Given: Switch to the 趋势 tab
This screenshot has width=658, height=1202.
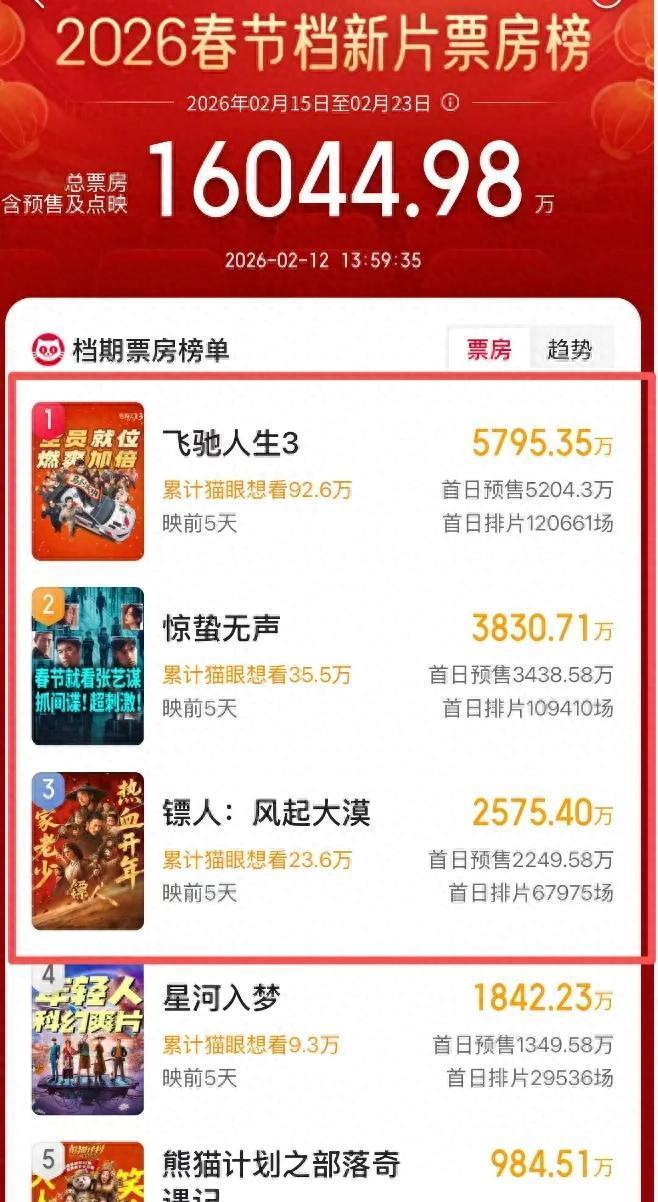Looking at the screenshot, I should coord(569,350).
